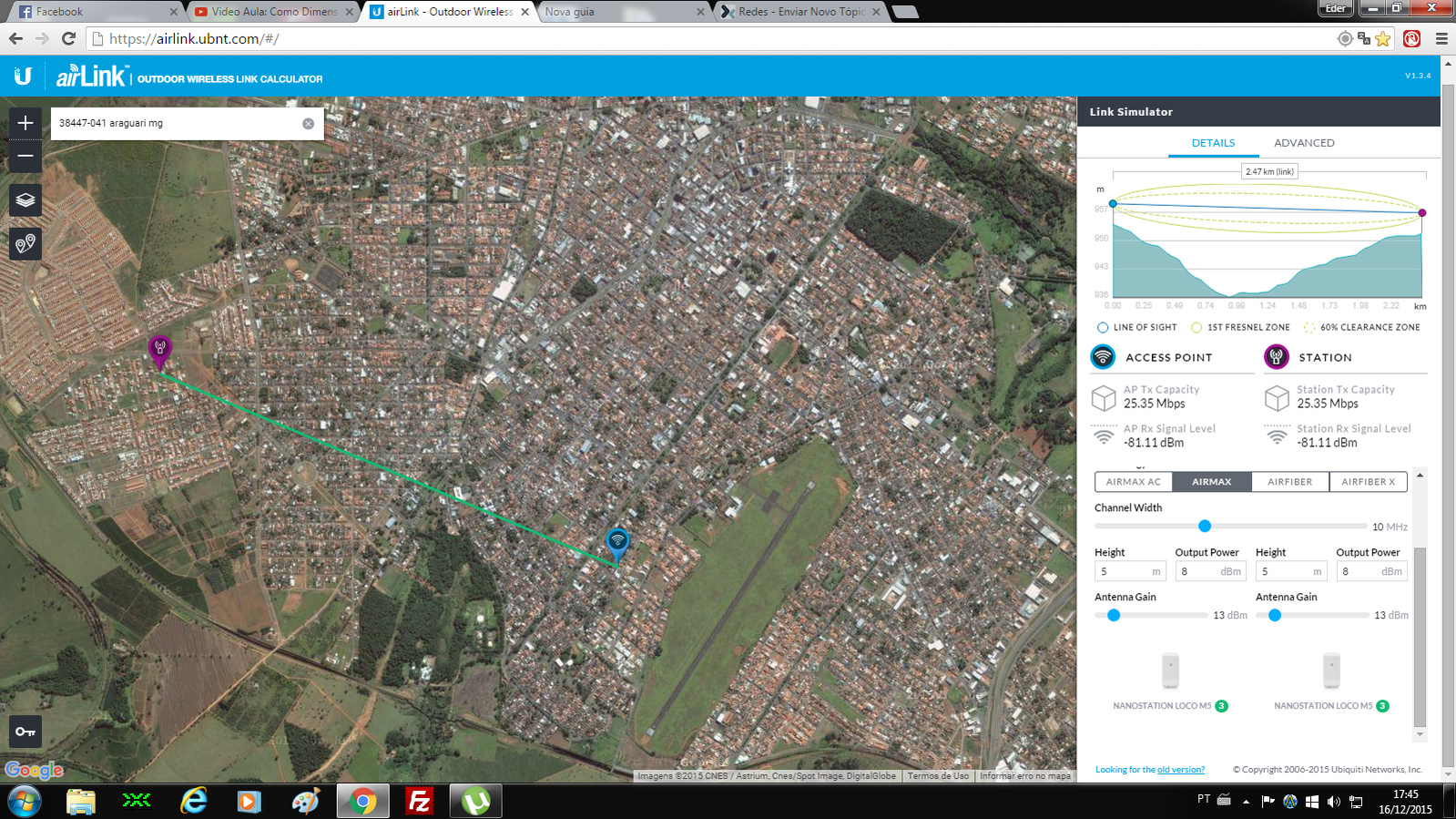Switch to the Details tab
The image size is (1456, 819).
(x=1213, y=143)
